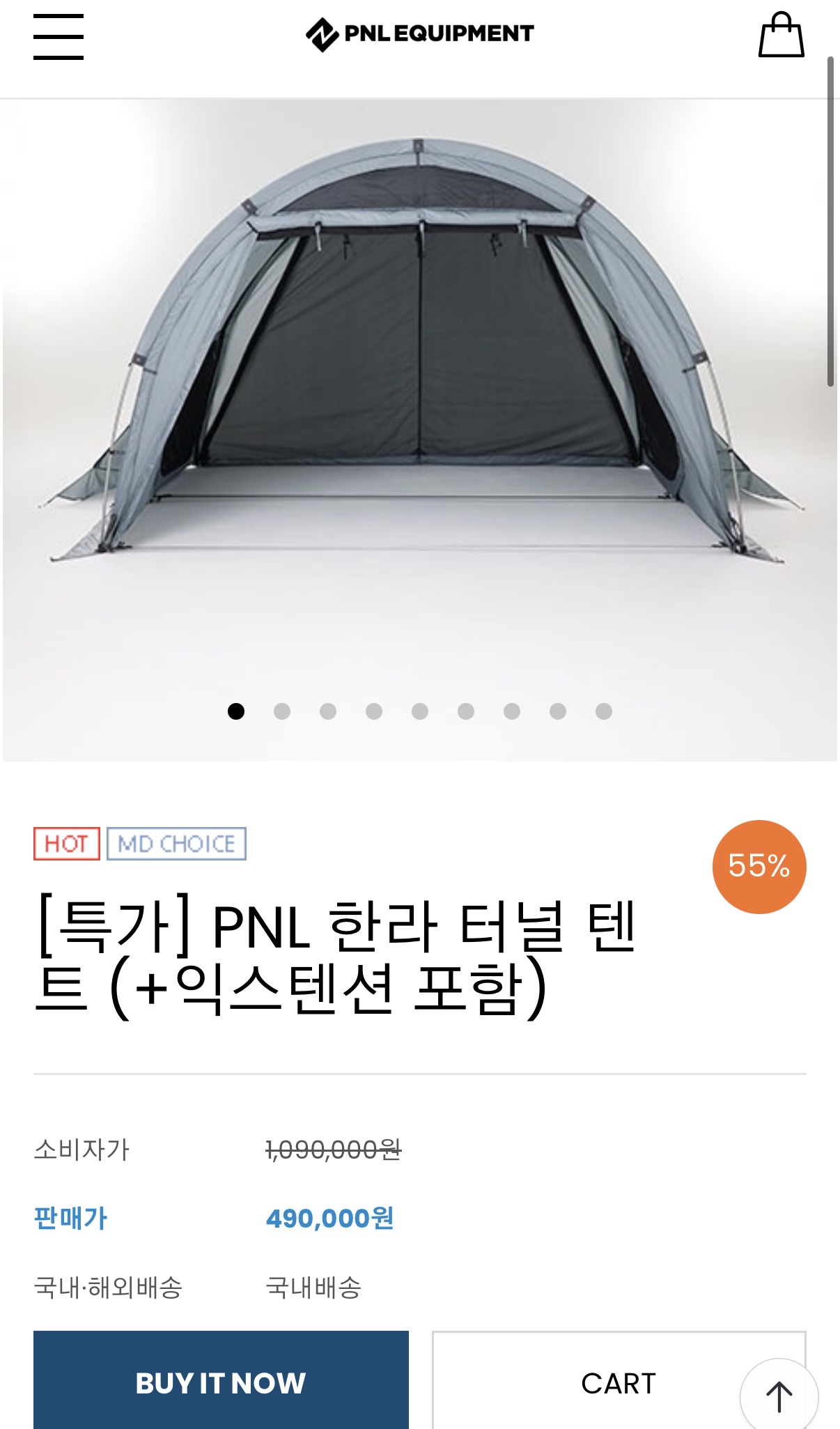Select the fifth image indicator dot
Screen dimensions: 840x1429
click(420, 711)
